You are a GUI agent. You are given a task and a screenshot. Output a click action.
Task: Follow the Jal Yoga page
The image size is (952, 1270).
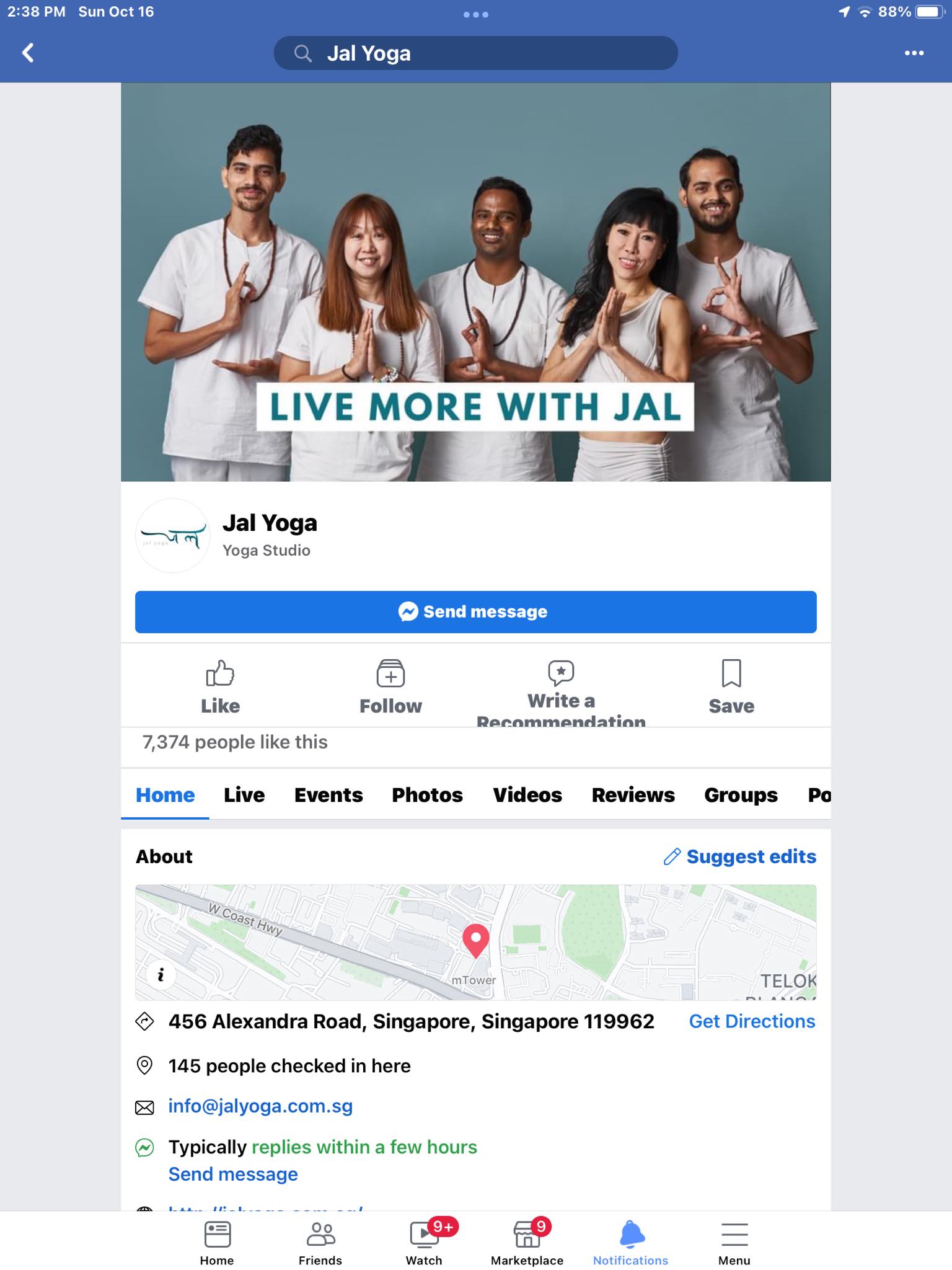point(390,687)
